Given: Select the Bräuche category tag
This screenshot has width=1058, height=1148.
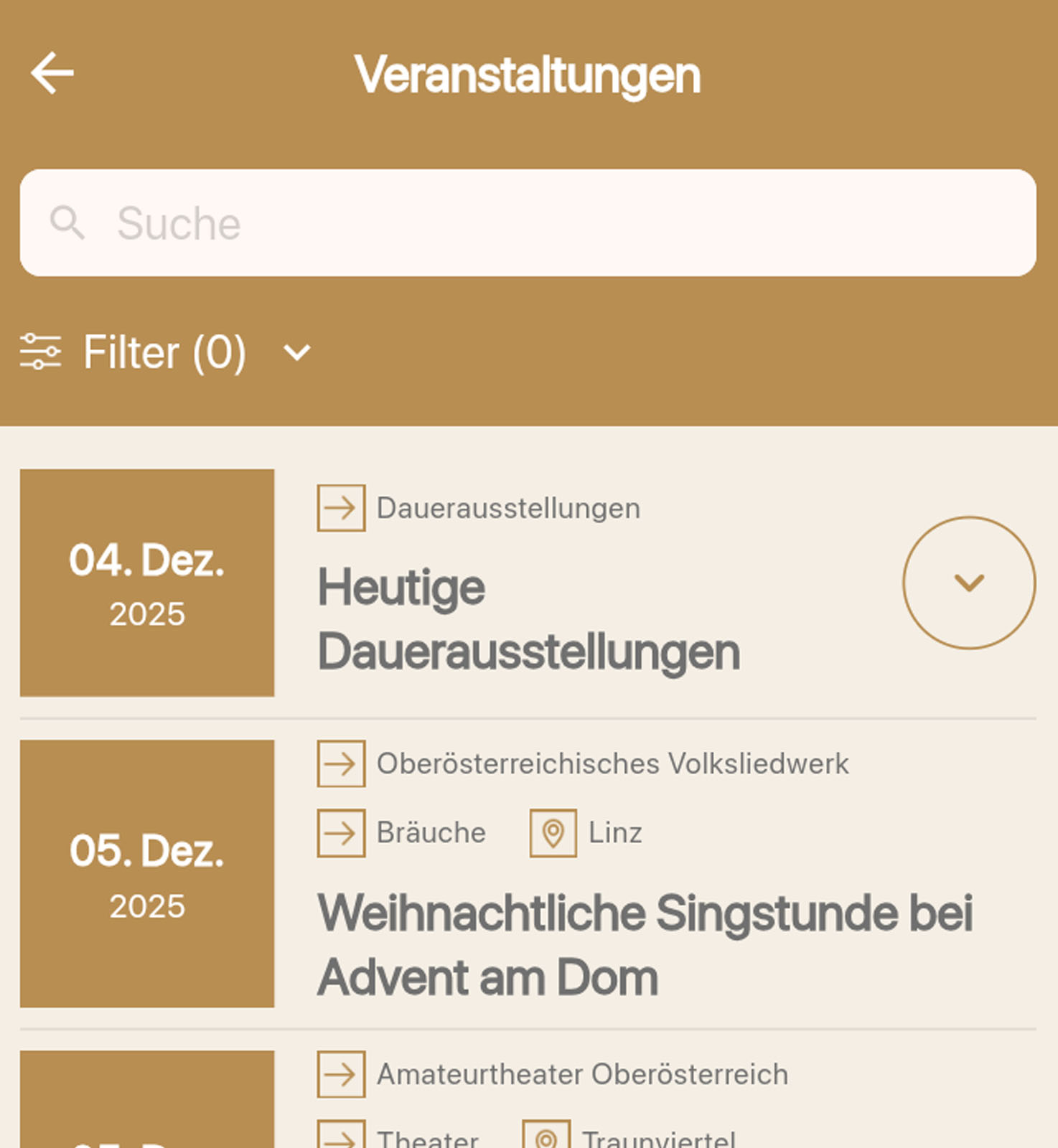Looking at the screenshot, I should coord(402,833).
